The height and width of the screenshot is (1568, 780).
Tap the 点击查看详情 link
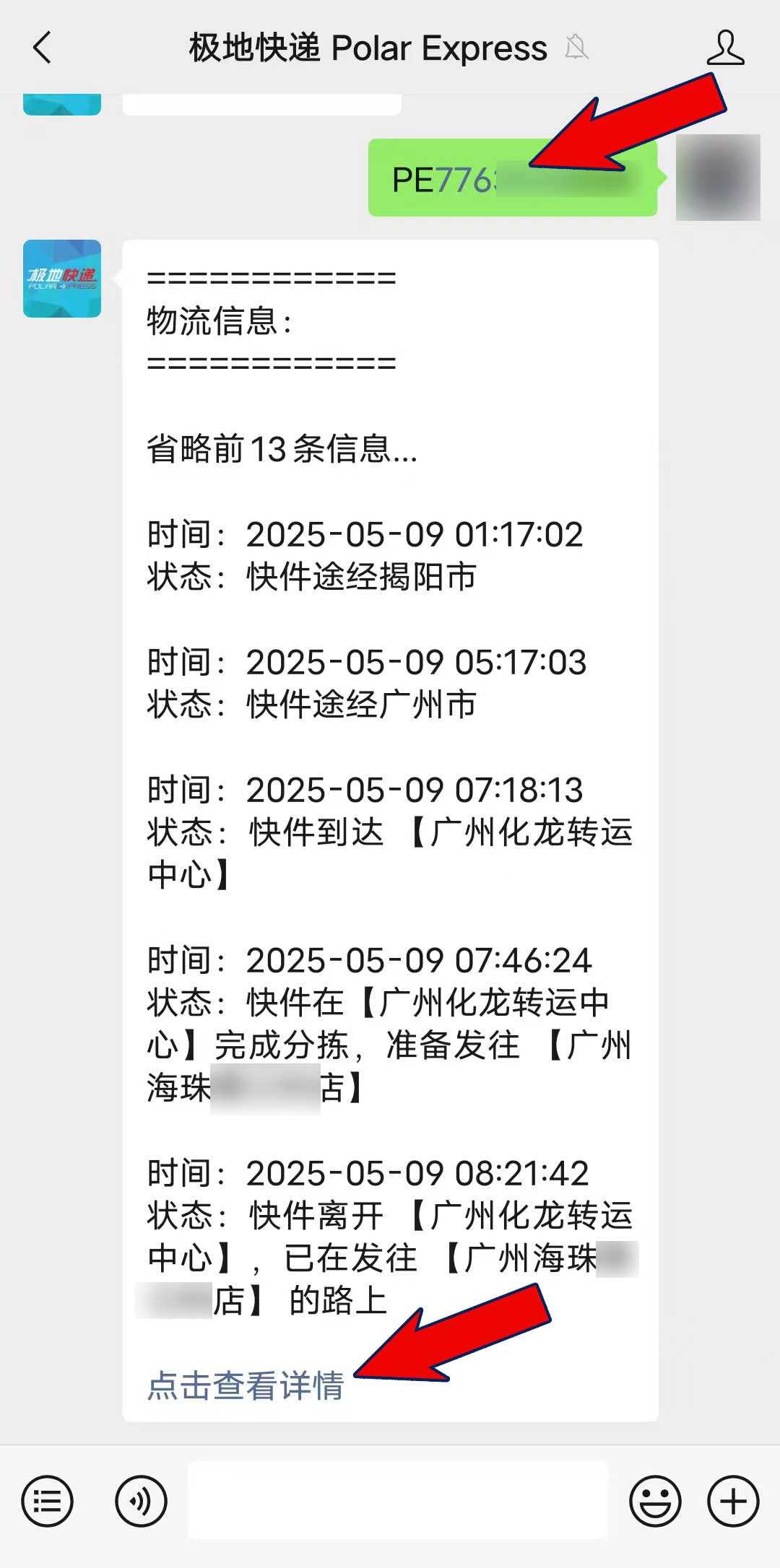[246, 1385]
